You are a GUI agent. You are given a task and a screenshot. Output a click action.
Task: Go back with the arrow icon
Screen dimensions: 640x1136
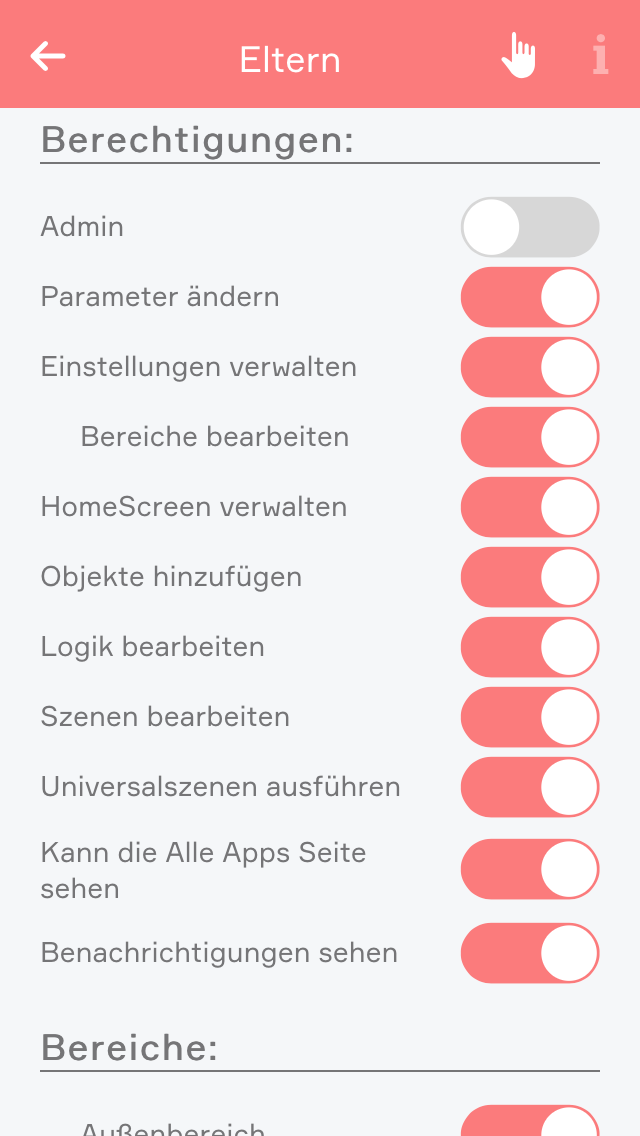click(x=48, y=56)
